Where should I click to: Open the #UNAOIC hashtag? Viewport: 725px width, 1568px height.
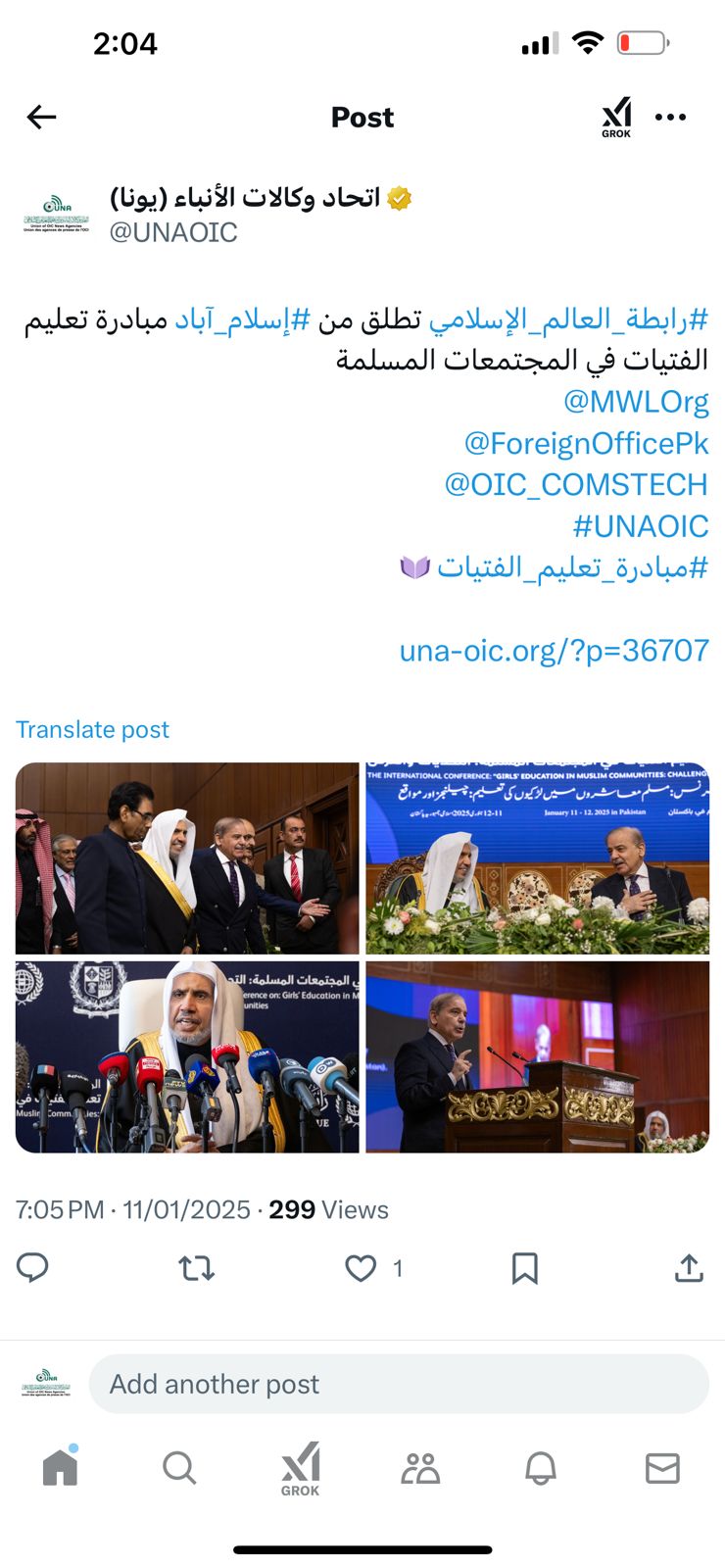640,526
